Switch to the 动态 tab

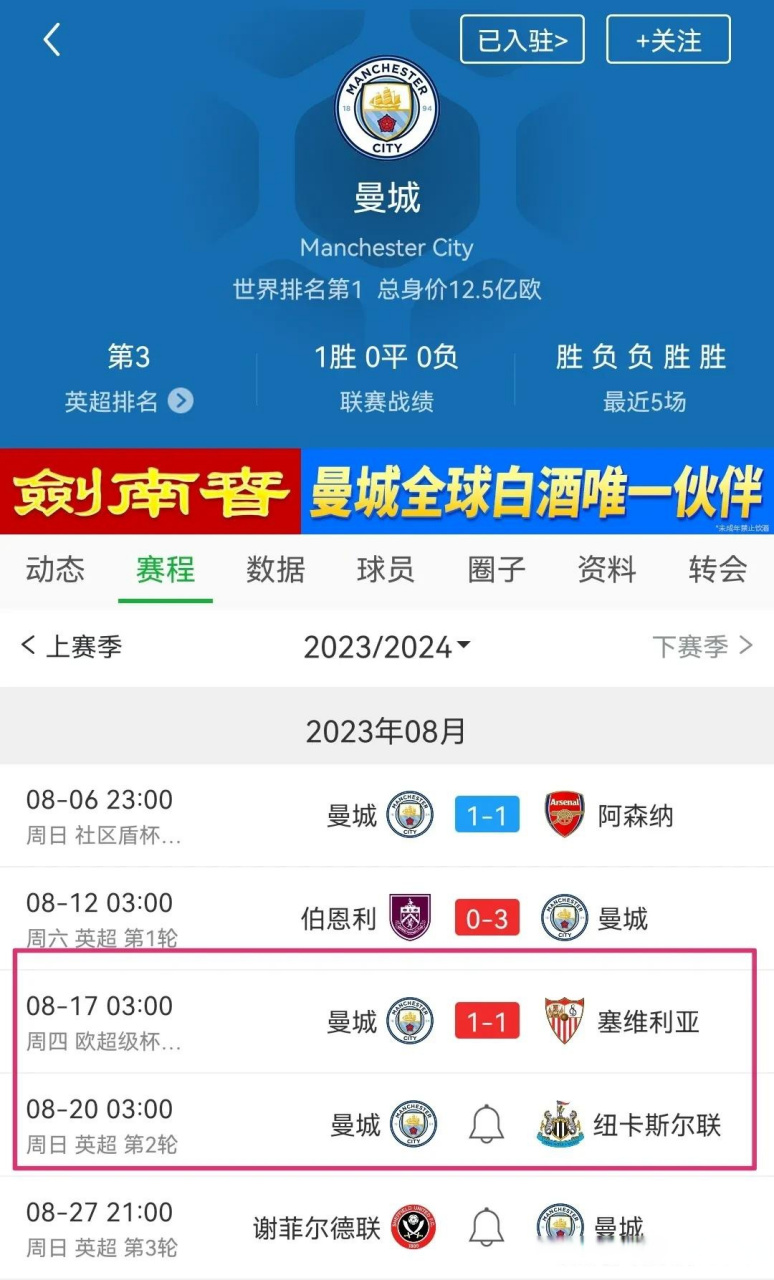pyautogui.click(x=55, y=569)
